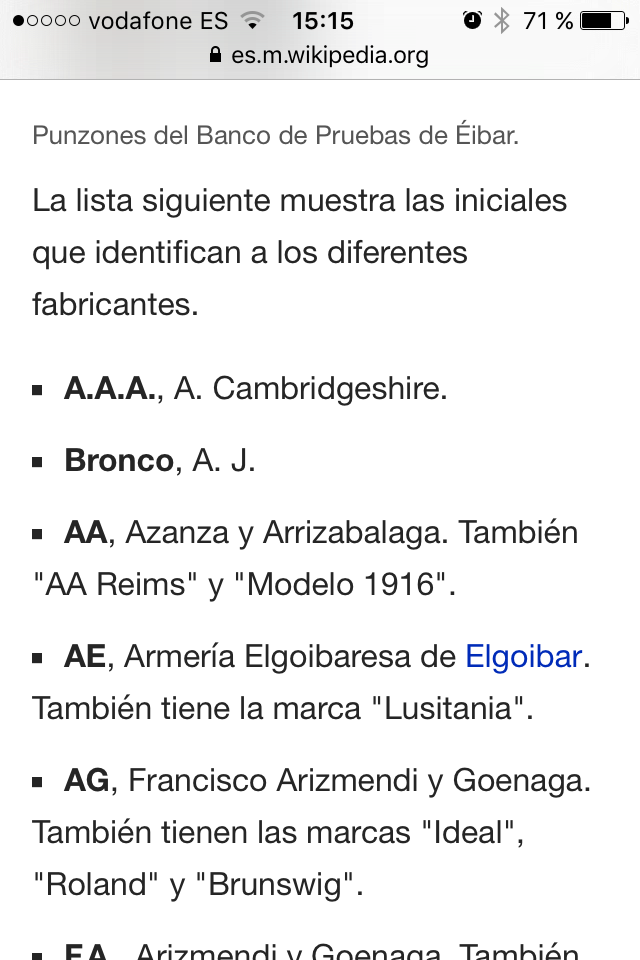Tap the es.m.wikipedia.org address bar
The height and width of the screenshot is (960, 640).
click(x=320, y=56)
